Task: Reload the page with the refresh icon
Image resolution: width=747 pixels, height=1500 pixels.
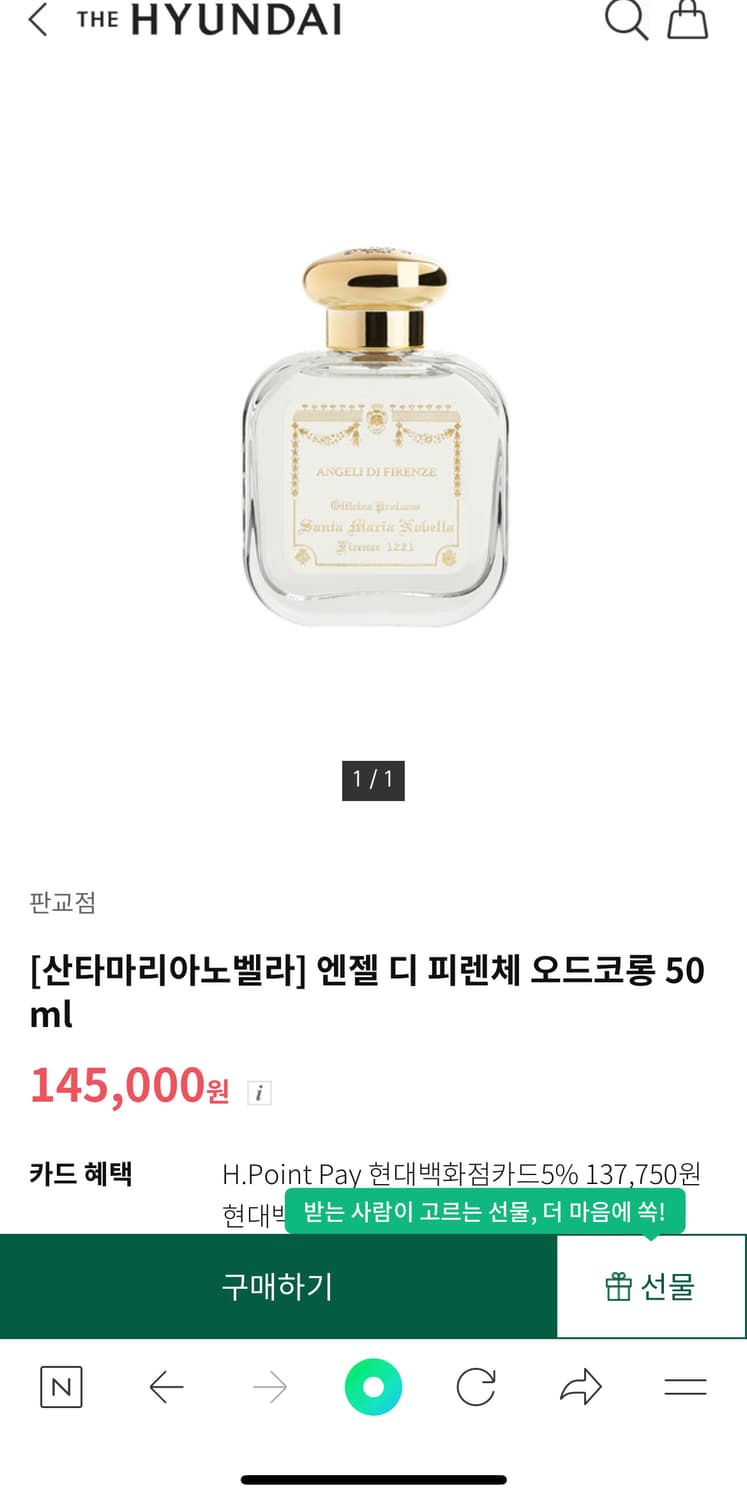Action: [478, 1387]
